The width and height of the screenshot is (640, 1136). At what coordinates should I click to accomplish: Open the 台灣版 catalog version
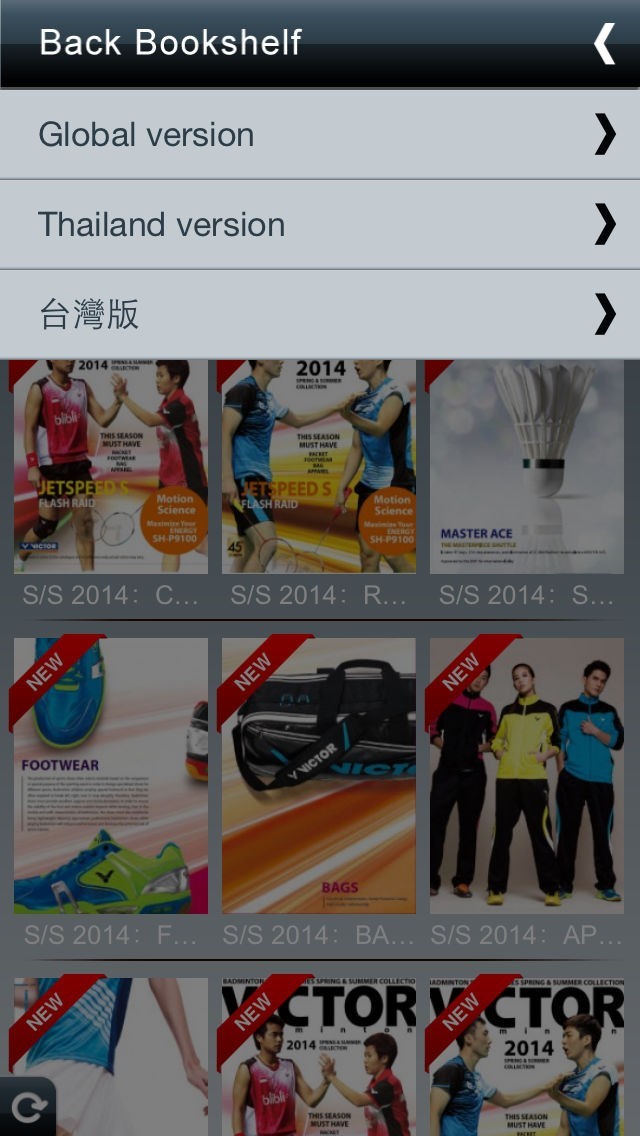pos(320,315)
